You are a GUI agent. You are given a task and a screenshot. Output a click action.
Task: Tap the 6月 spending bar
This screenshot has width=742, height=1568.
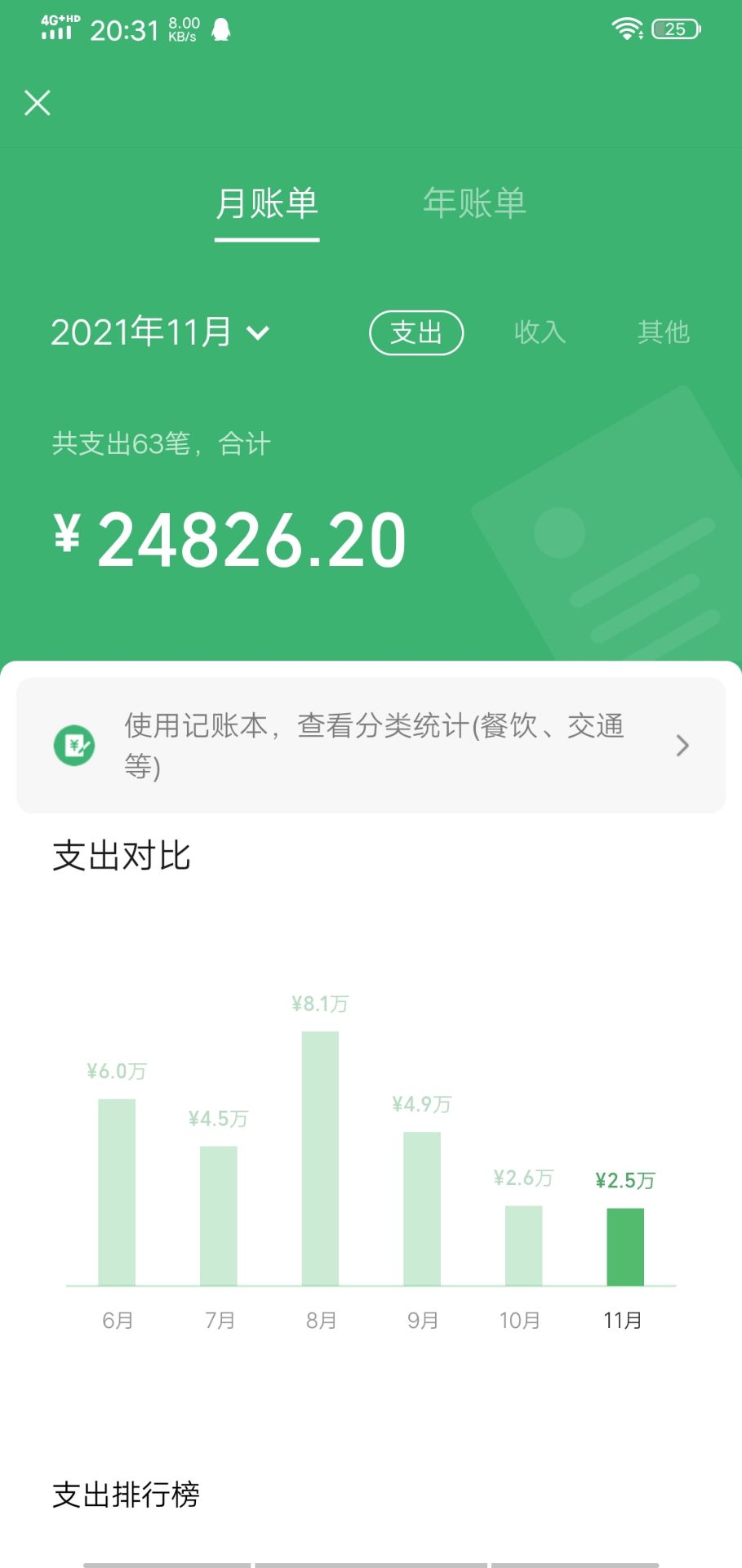[117, 1192]
